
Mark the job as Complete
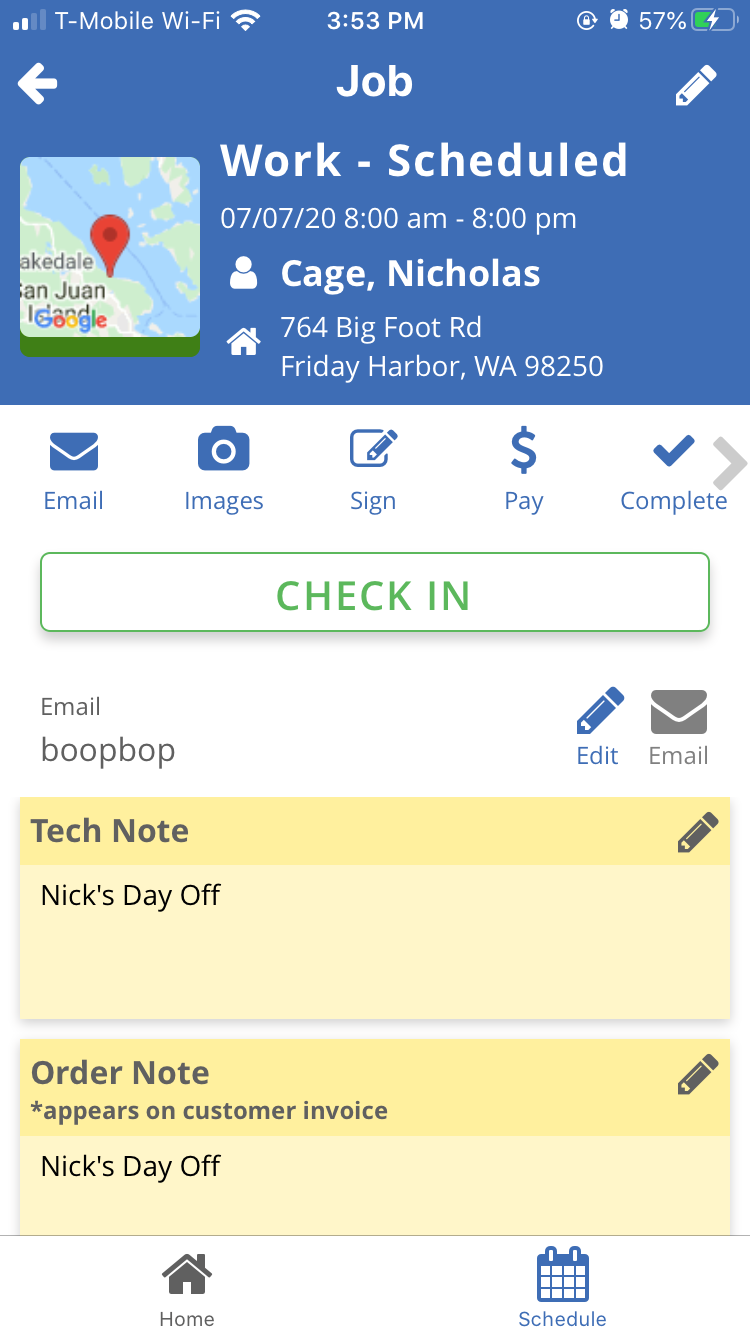point(673,469)
